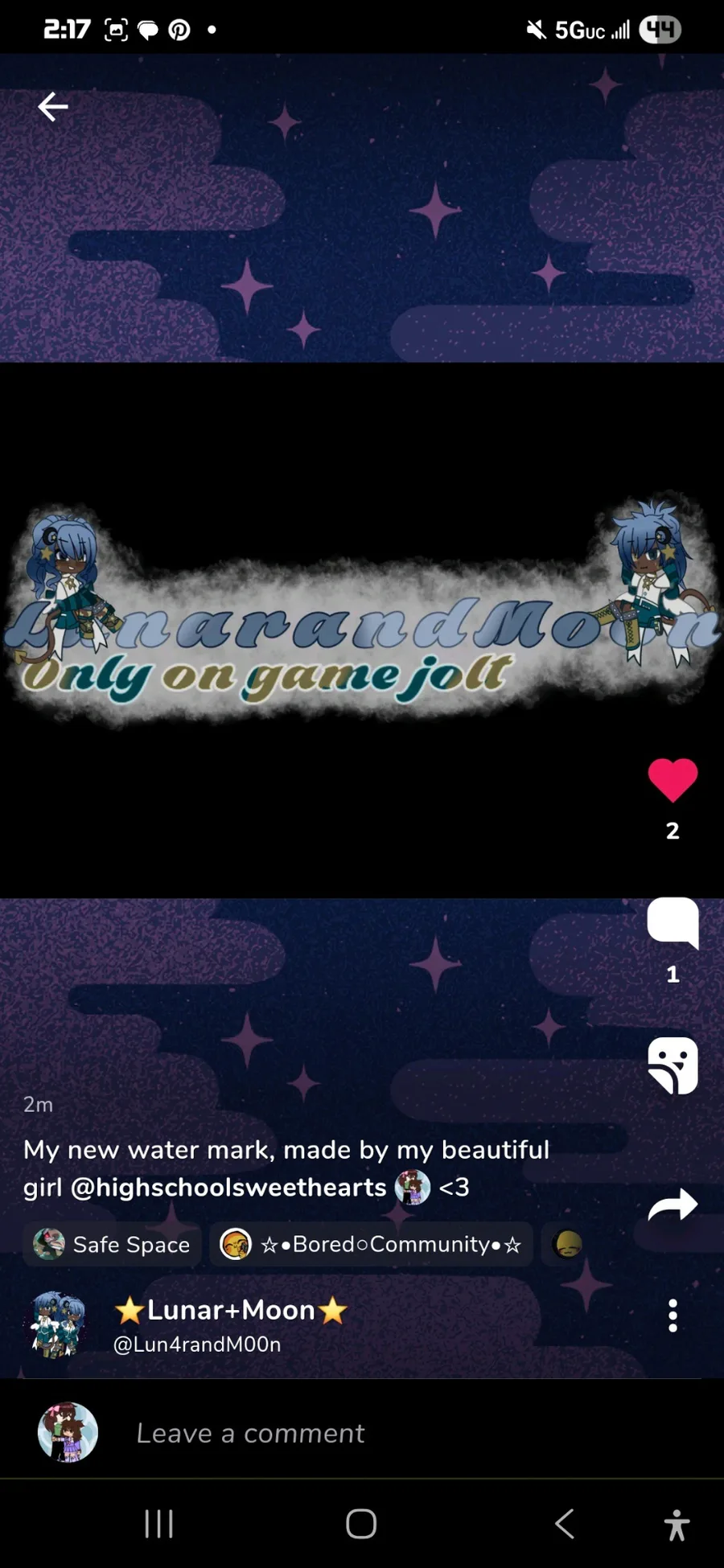Select the Safe Space community chip
The height and width of the screenshot is (1568, 724).
click(112, 1244)
